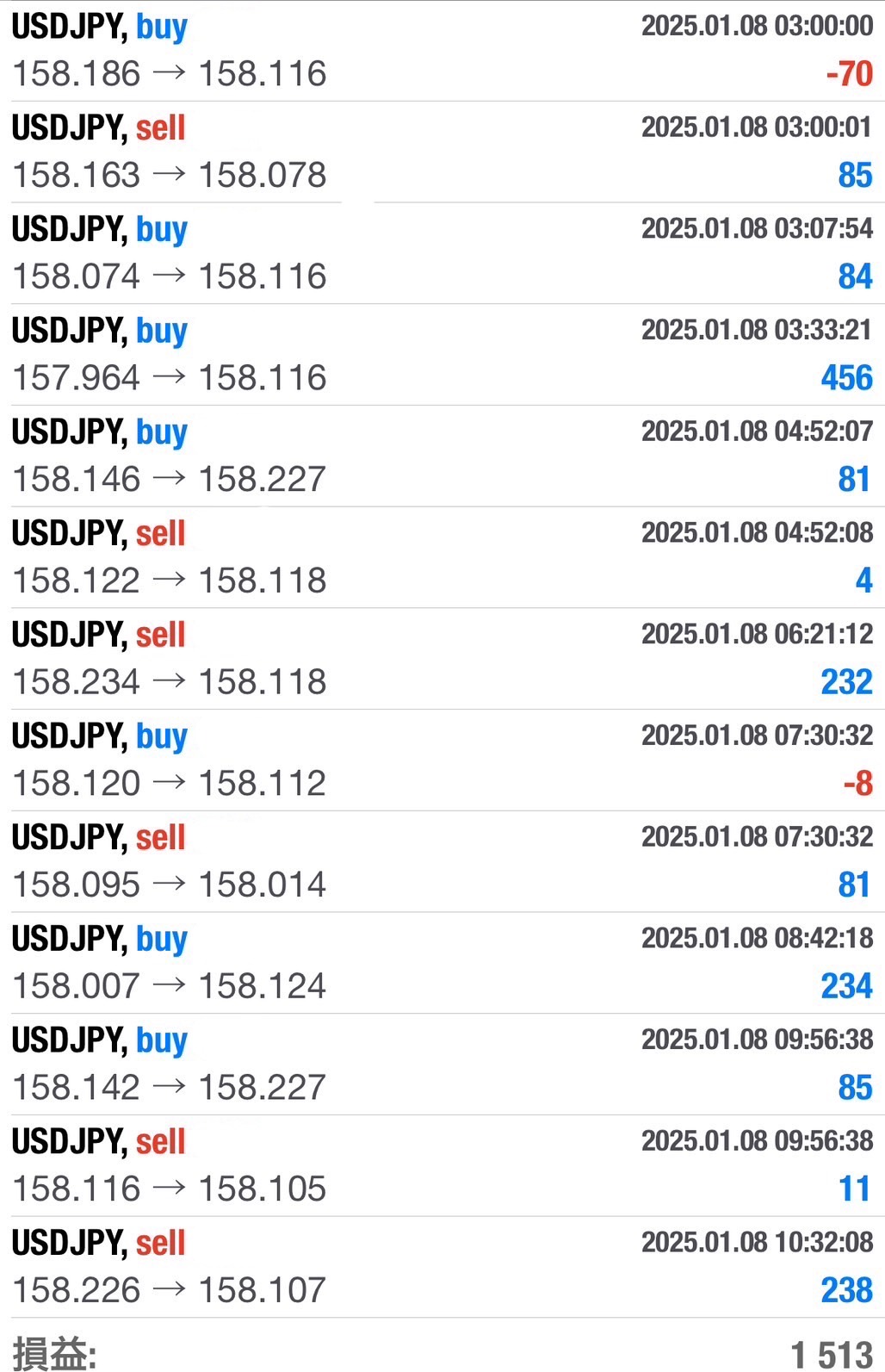Show details of the sell trade at 06:21:12
This screenshot has height=1372, width=885.
(x=442, y=659)
